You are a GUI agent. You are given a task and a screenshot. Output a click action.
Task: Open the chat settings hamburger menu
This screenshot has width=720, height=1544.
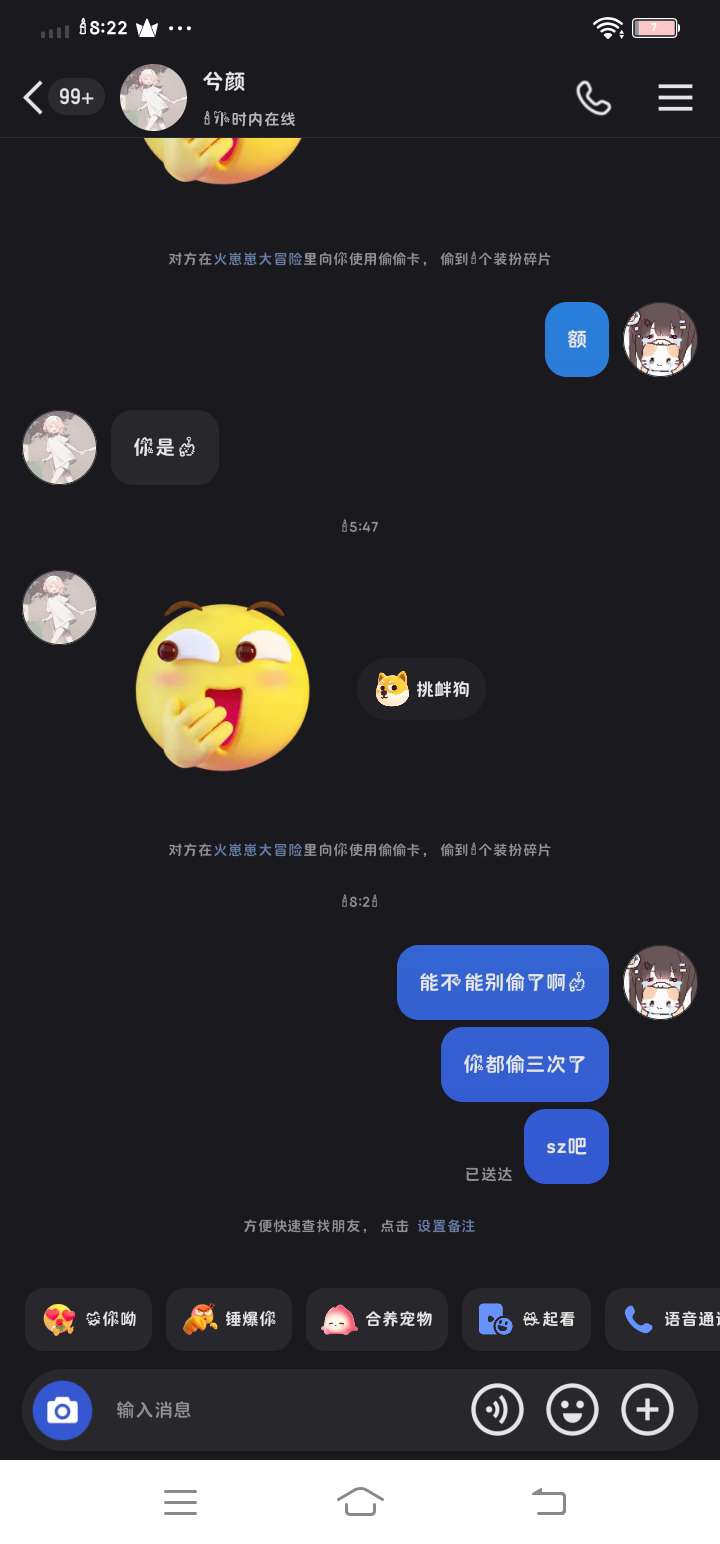[x=675, y=97]
